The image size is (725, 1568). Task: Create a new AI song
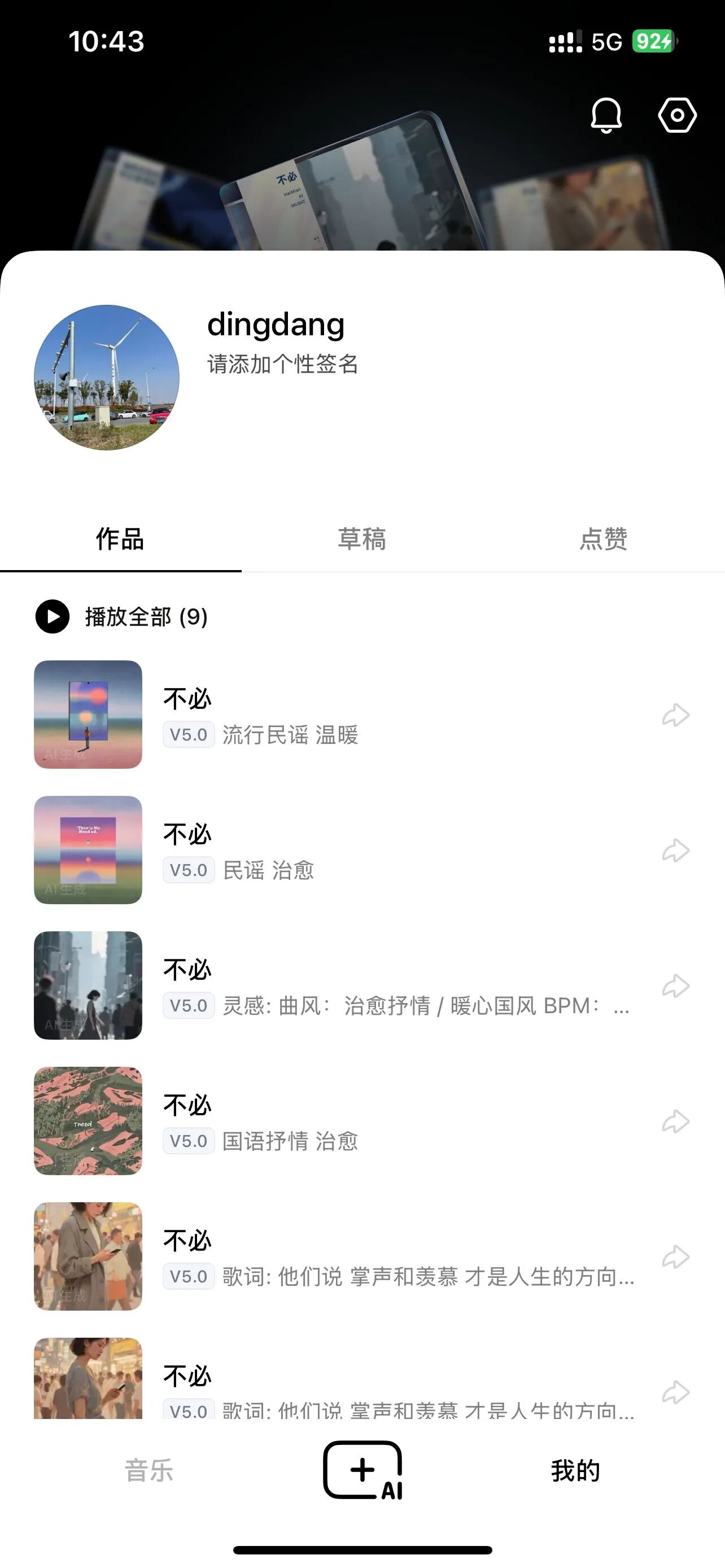click(x=363, y=1470)
